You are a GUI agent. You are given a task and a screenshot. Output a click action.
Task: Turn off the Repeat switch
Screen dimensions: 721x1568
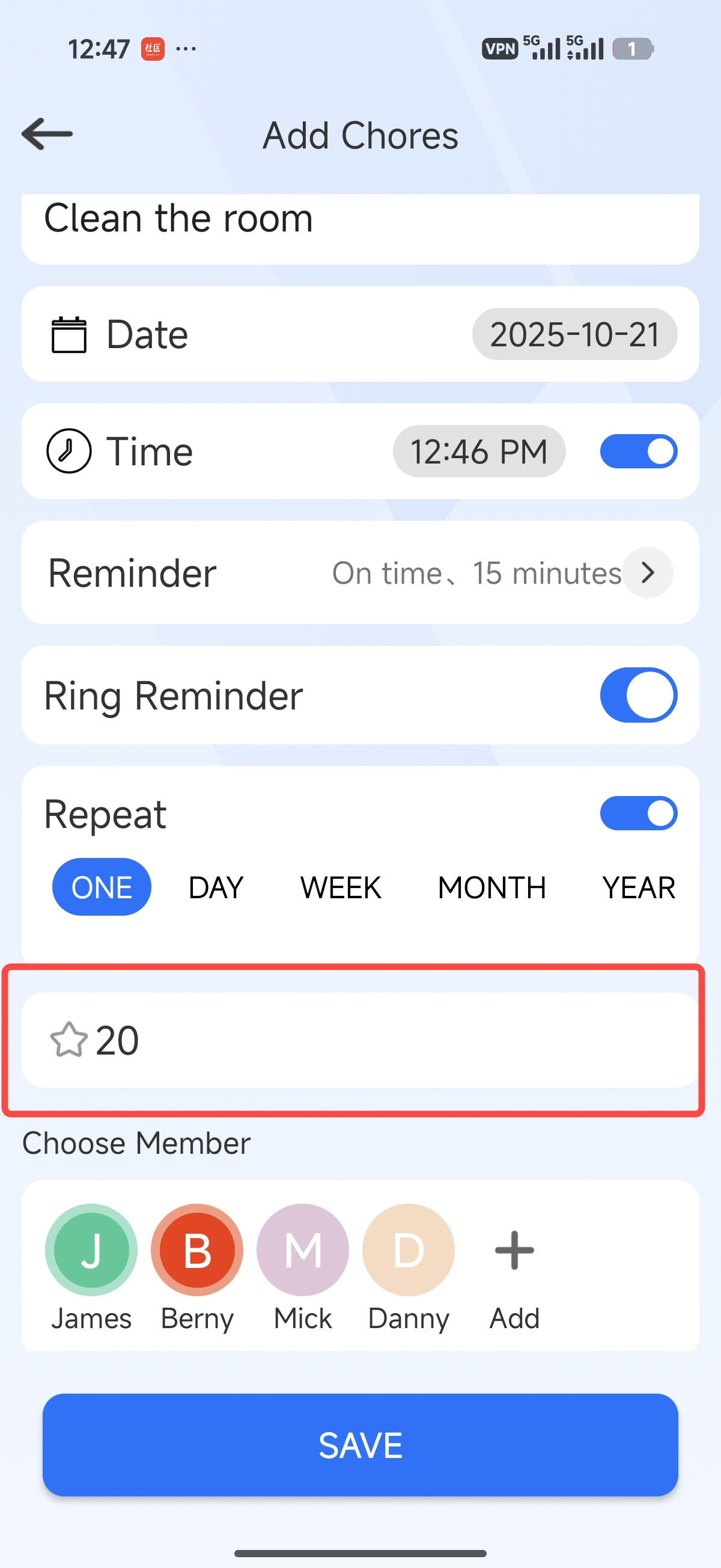pyautogui.click(x=637, y=813)
